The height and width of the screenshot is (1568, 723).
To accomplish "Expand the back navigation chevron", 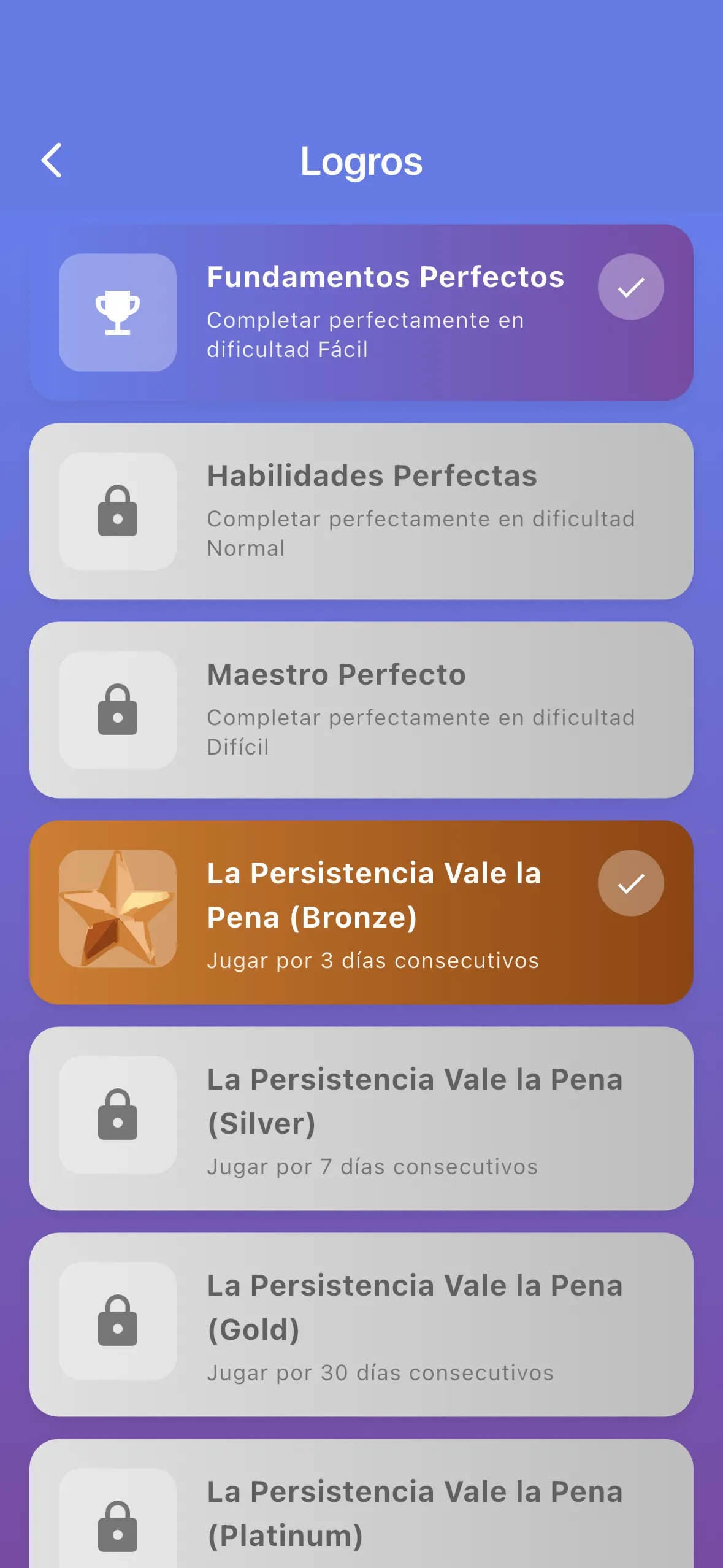I will 52,161.
